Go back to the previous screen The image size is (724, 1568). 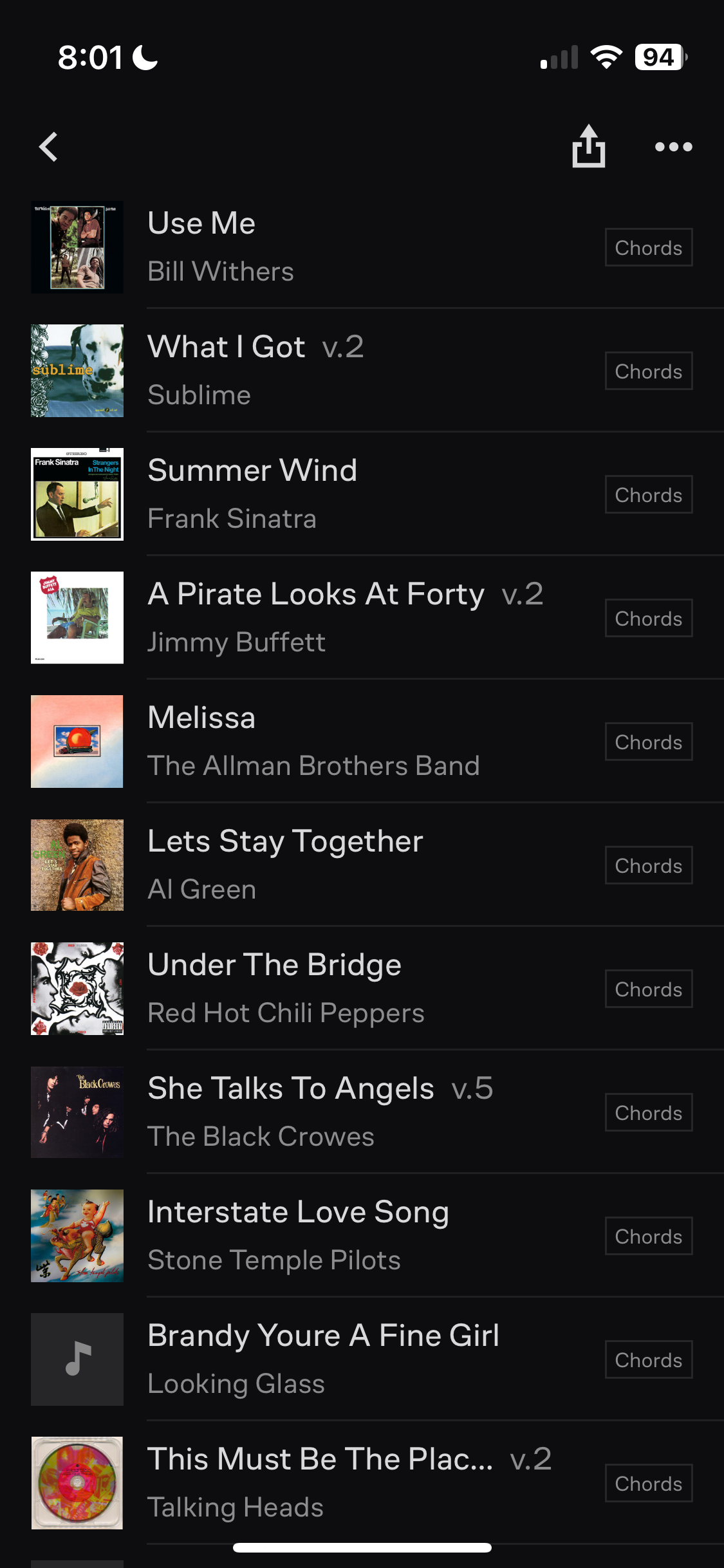pyautogui.click(x=49, y=147)
